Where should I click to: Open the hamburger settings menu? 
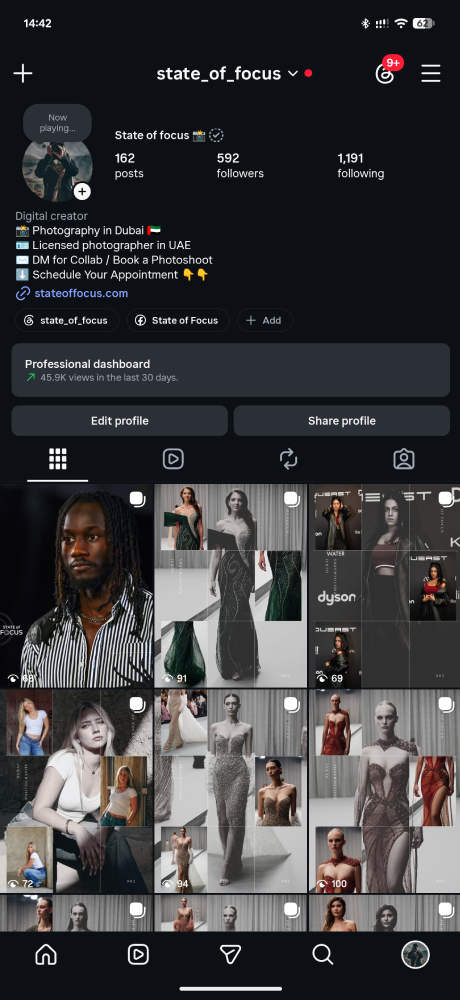[431, 73]
